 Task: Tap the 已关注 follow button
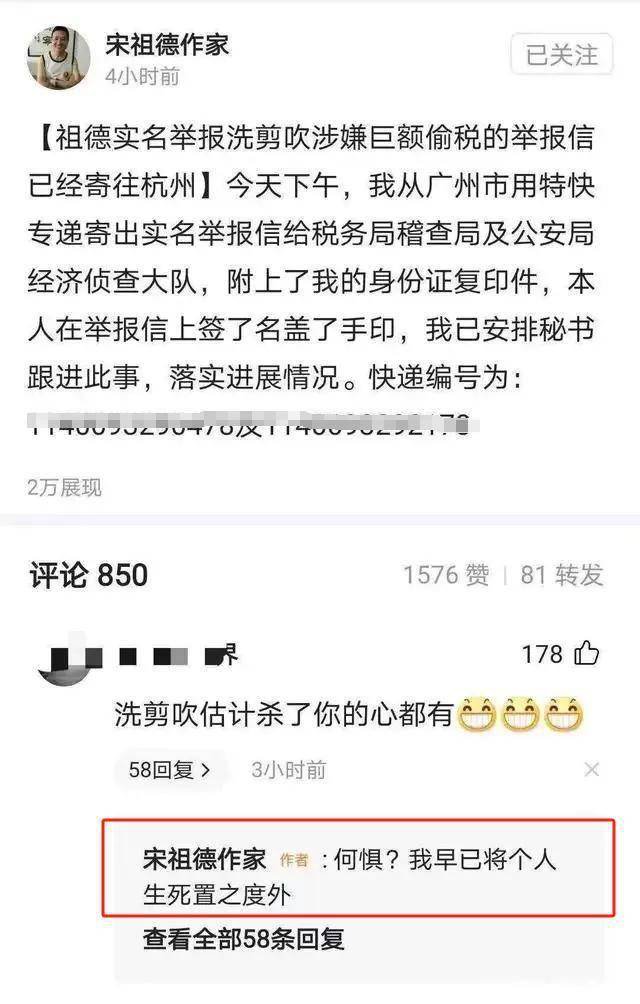(x=562, y=55)
